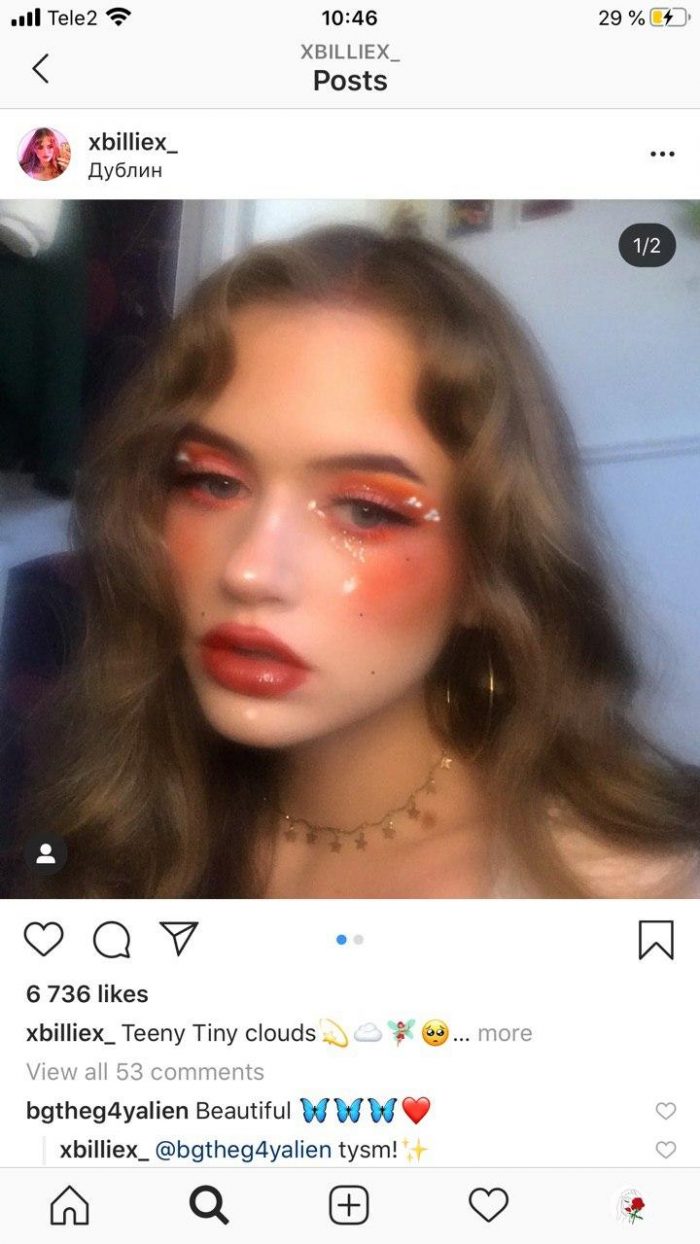Share the post via direct message
The image size is (700, 1244).
[179, 938]
